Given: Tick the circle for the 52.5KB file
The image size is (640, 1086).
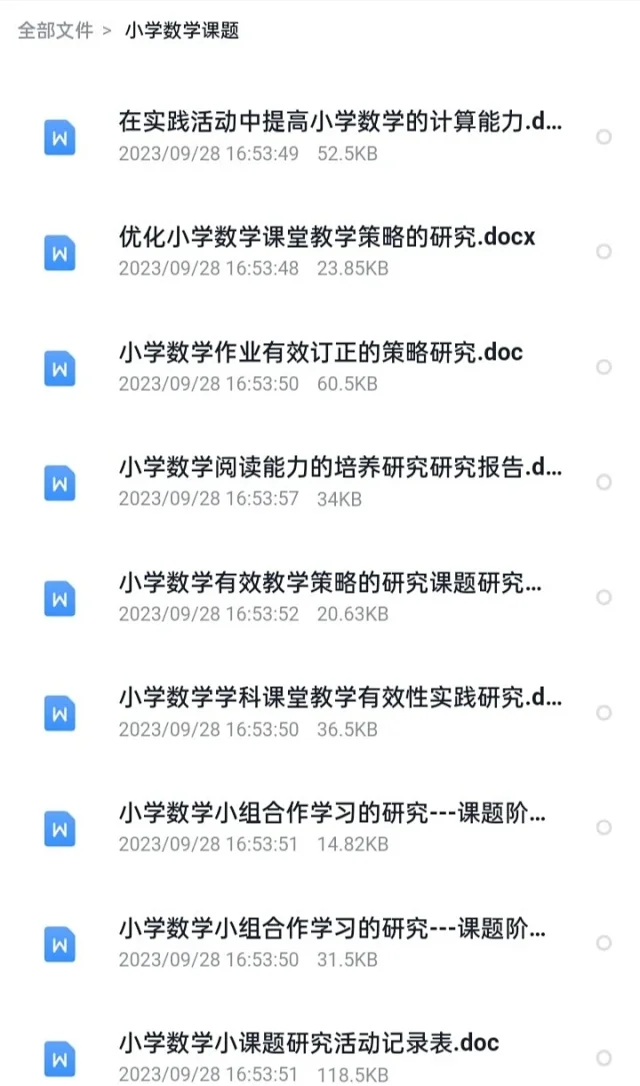Looking at the screenshot, I should coord(604,136).
